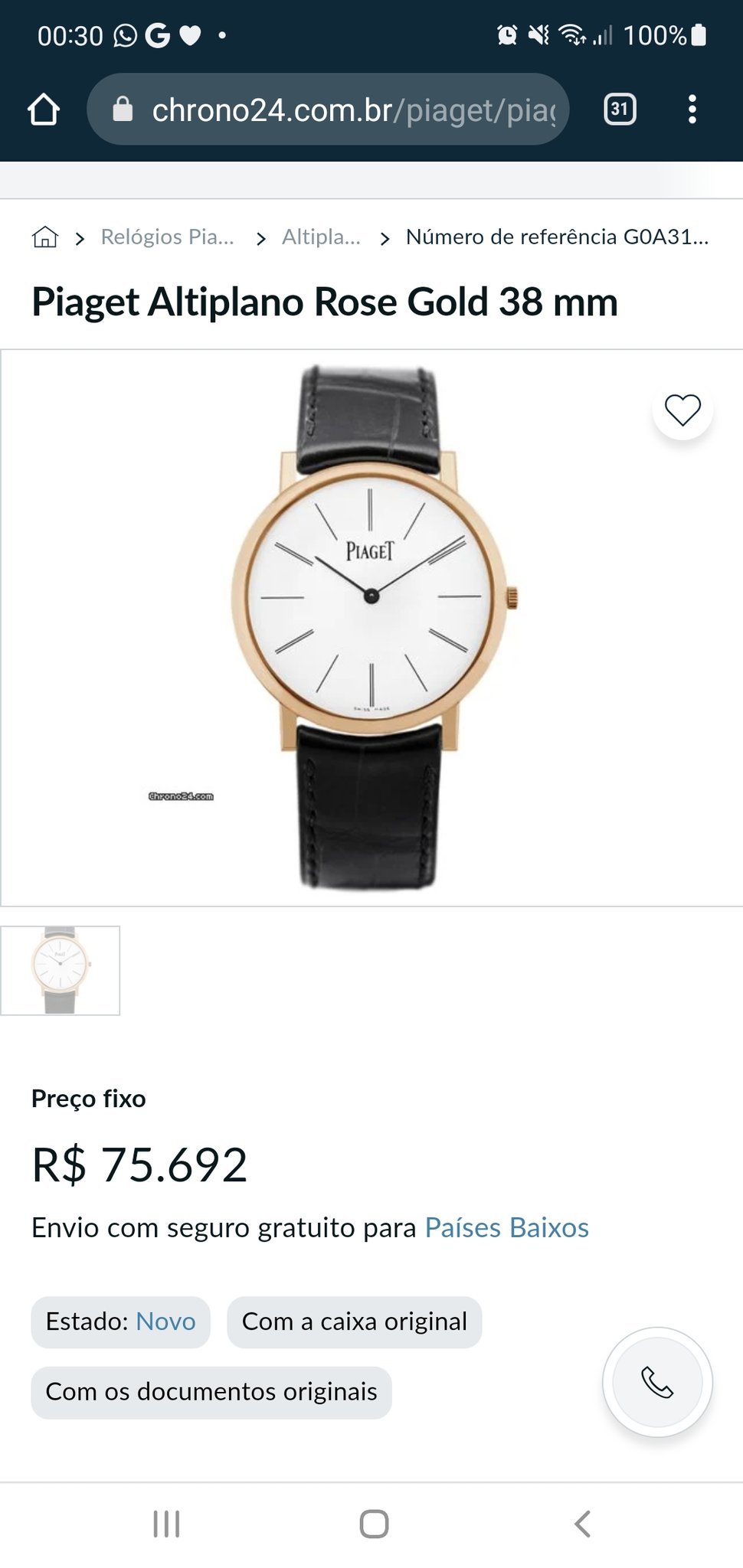Open the reference number G0A31 breadcrumb
This screenshot has height=1568, width=743.
point(557,237)
